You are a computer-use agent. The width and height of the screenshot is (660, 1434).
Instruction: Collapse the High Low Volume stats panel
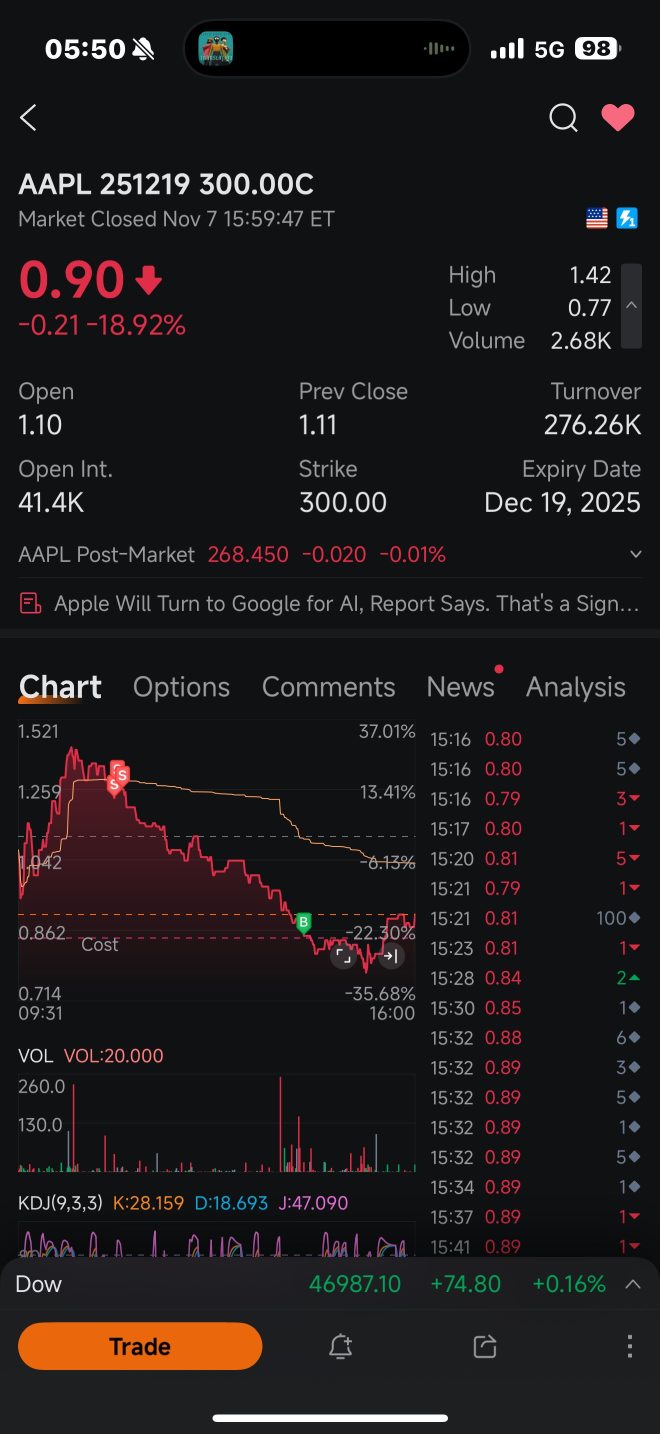click(x=631, y=306)
